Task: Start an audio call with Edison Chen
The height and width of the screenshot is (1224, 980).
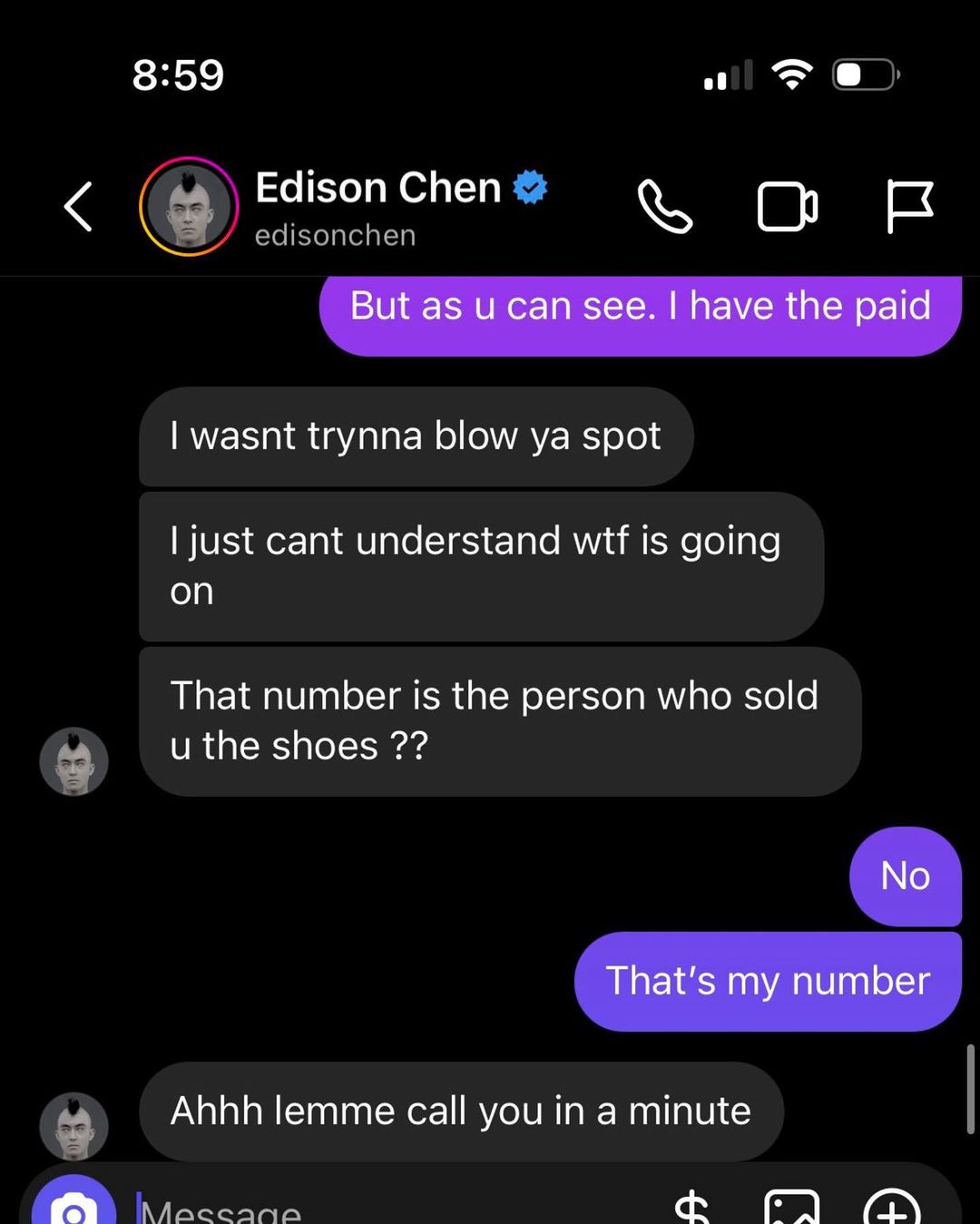Action: [665, 207]
